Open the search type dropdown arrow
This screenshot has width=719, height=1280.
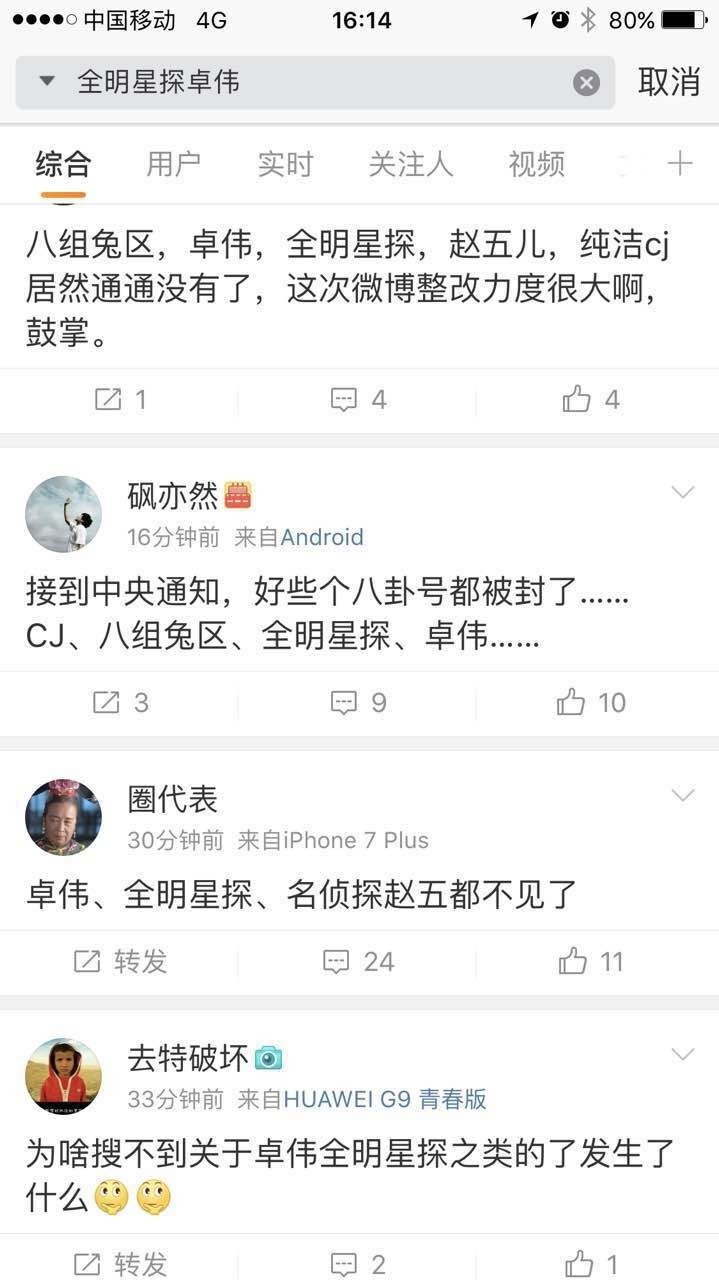(x=46, y=82)
